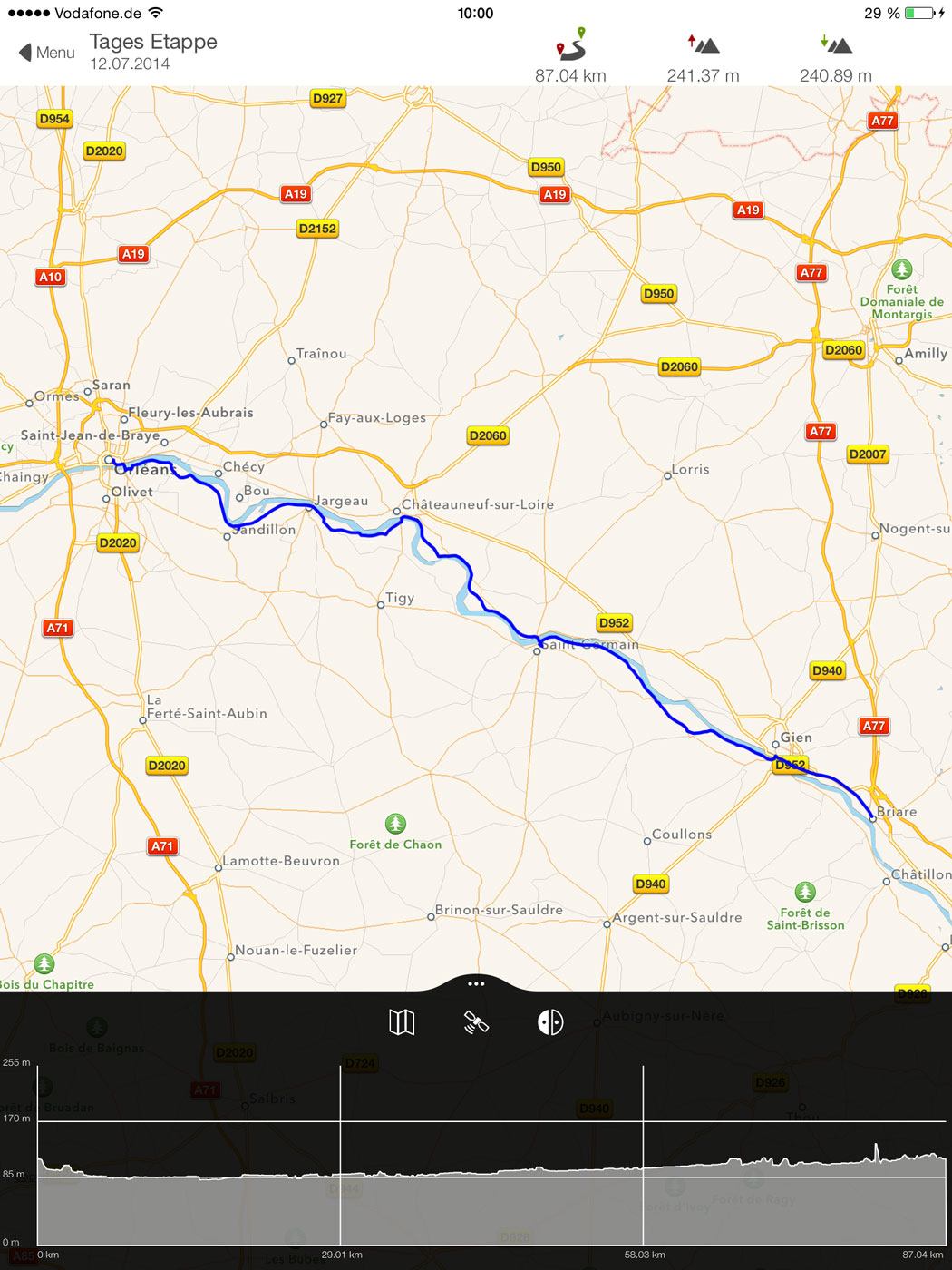Tap the three-dot panel handle

[476, 983]
